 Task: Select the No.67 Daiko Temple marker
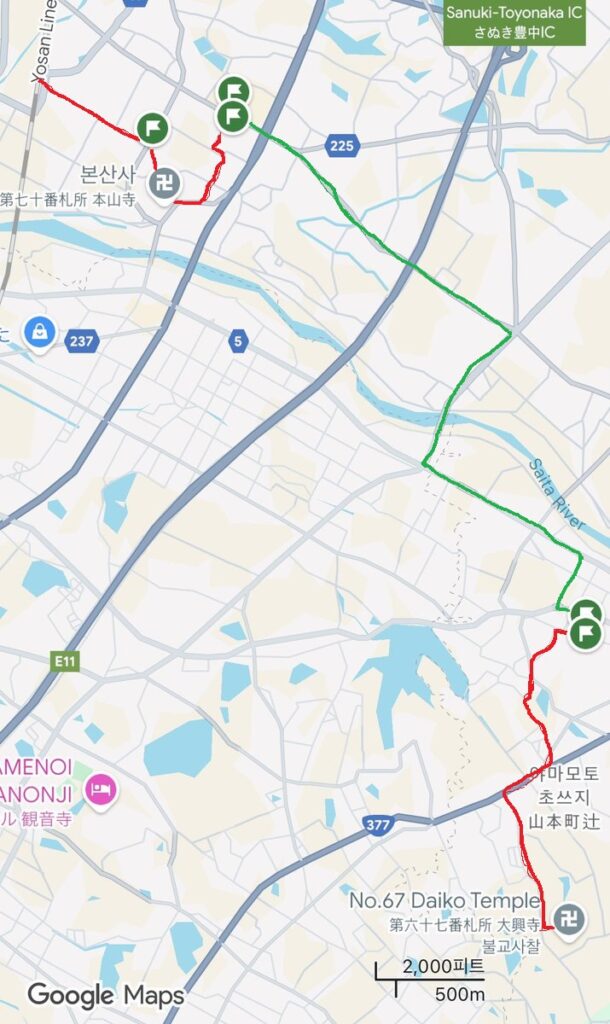pyautogui.click(x=570, y=917)
